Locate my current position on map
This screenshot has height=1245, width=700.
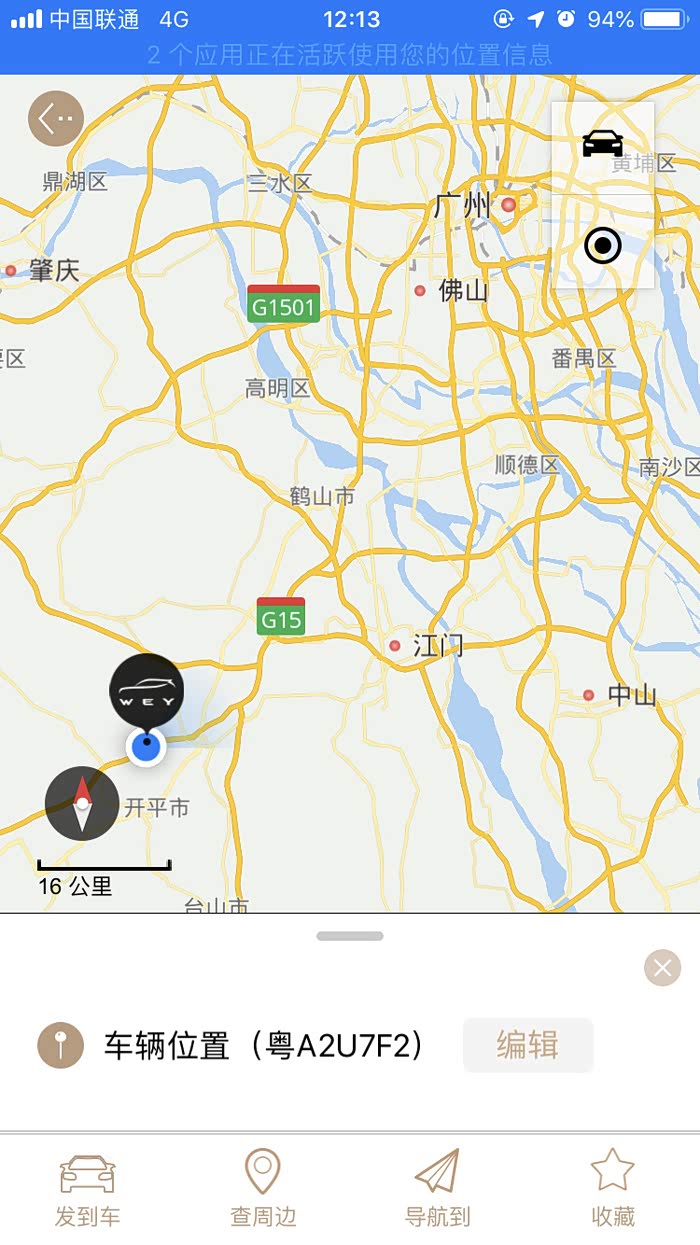pyautogui.click(x=602, y=245)
